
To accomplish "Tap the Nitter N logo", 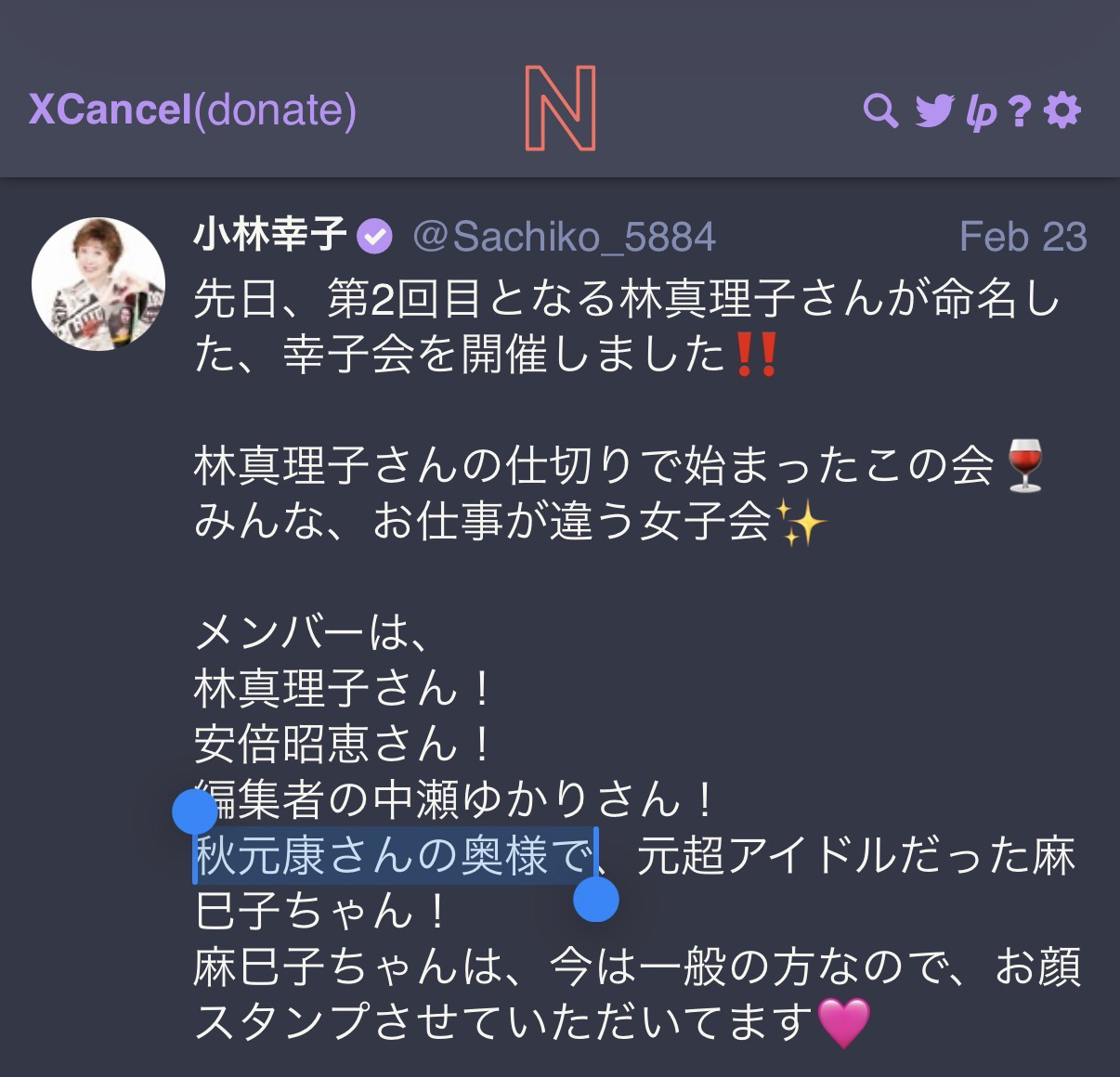I will (x=560, y=109).
